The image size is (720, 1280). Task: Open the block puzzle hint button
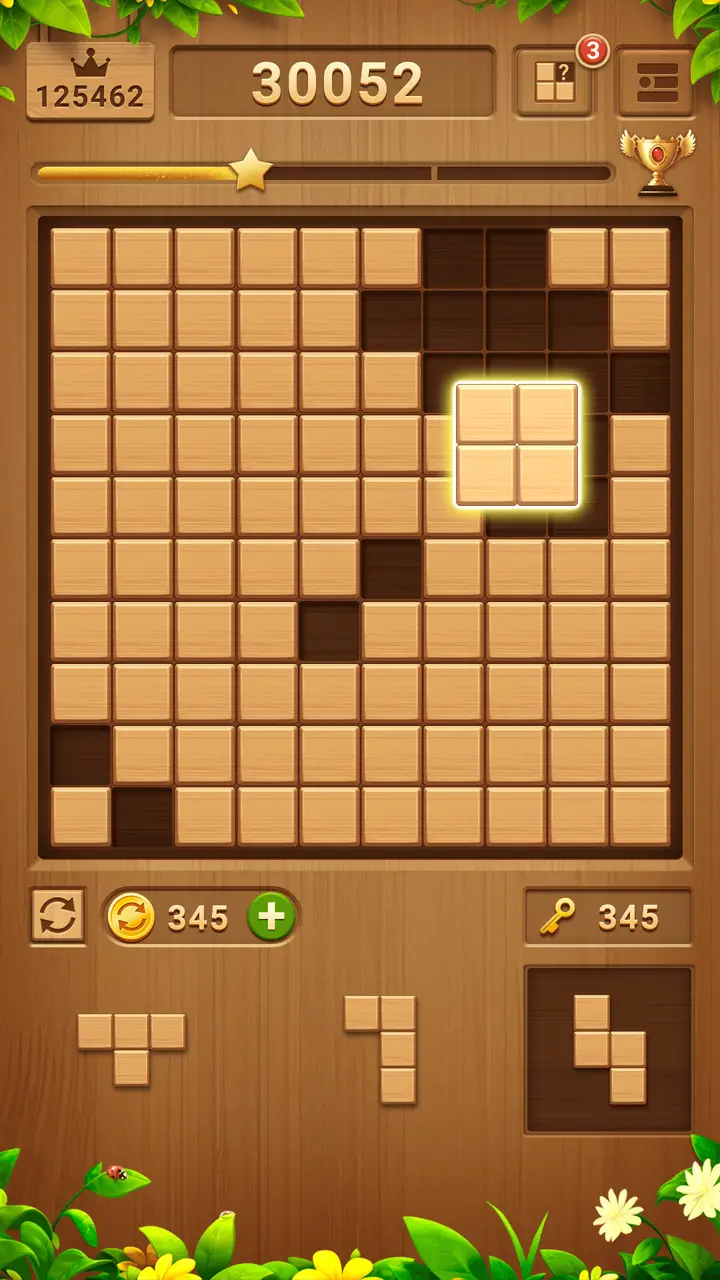coord(555,82)
